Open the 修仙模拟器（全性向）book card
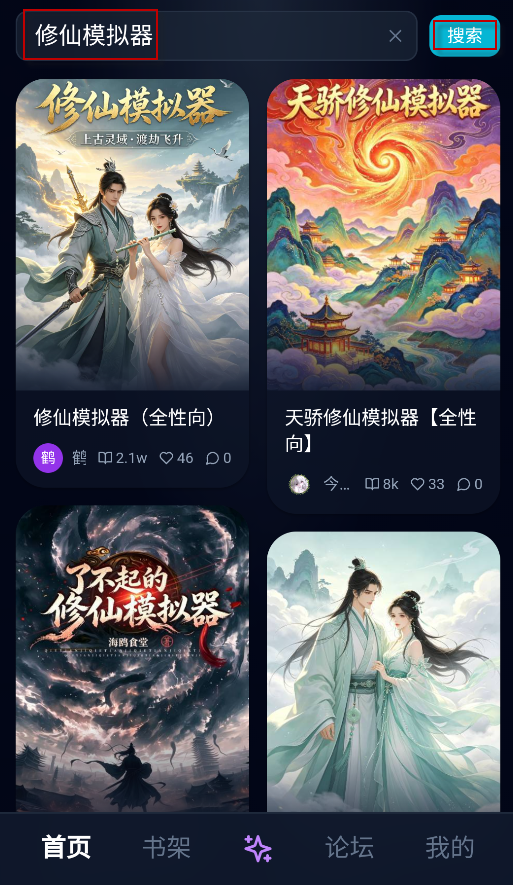 pyautogui.click(x=132, y=283)
